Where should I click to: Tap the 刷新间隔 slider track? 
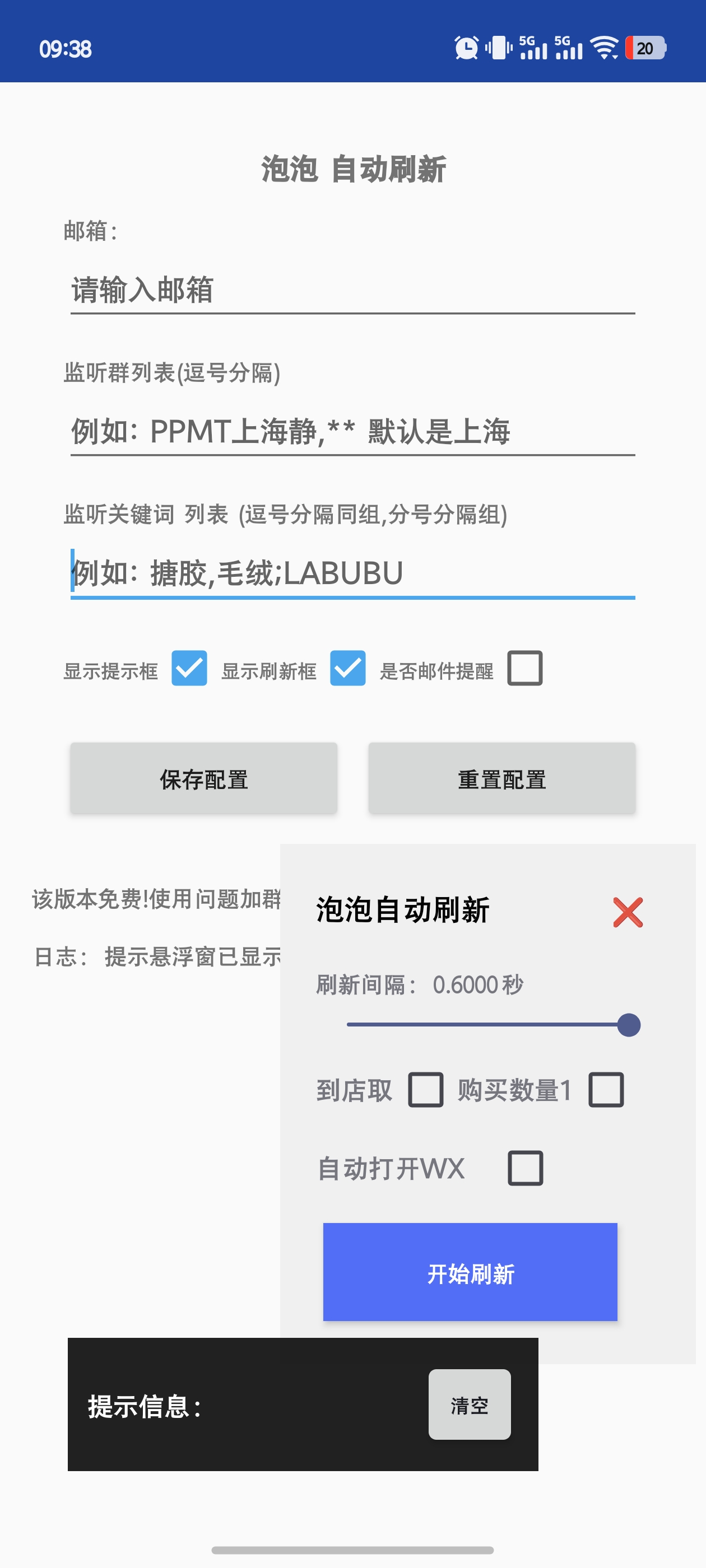pos(494,1025)
